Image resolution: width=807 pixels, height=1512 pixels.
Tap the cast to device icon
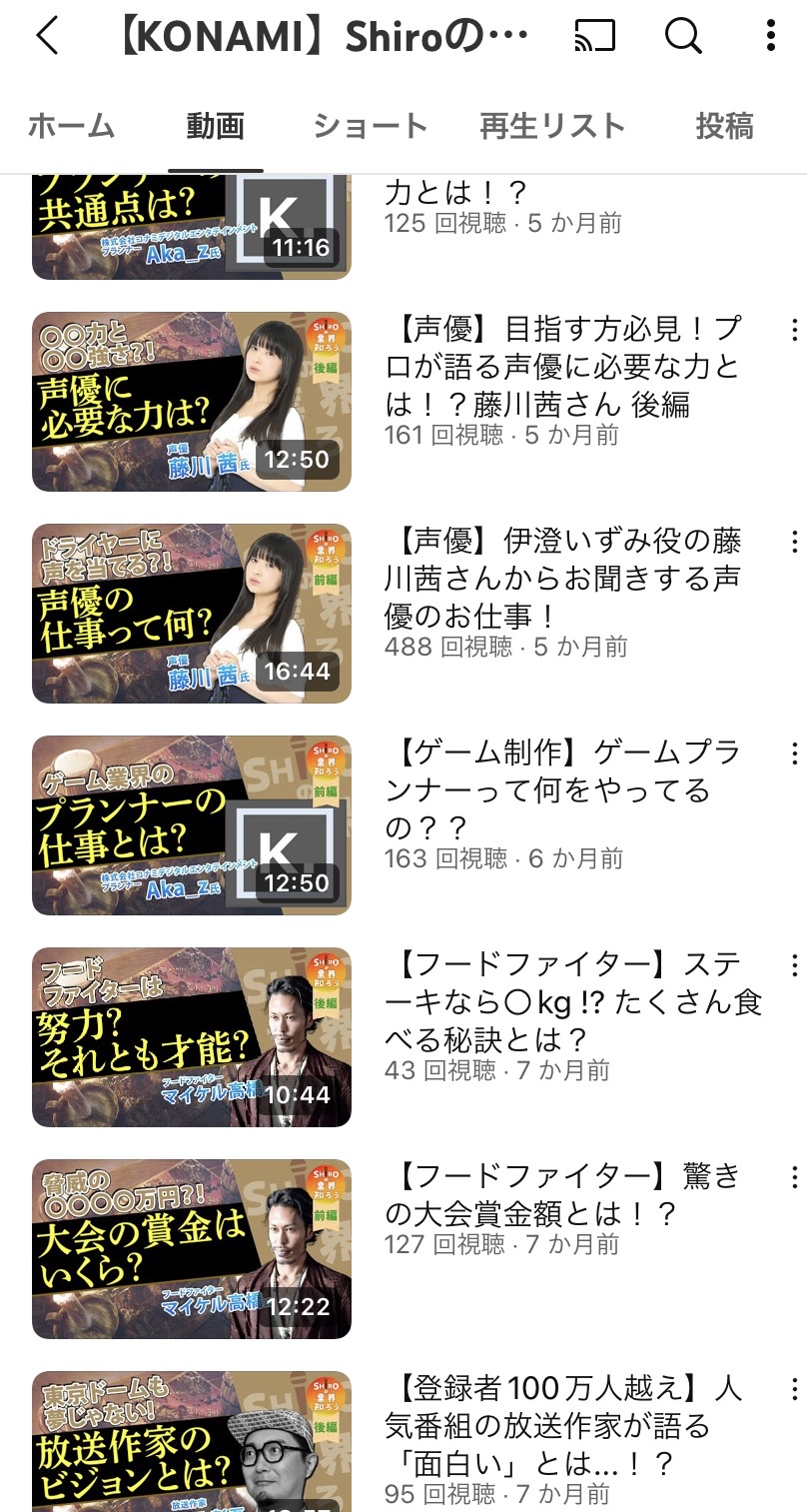pos(597,36)
